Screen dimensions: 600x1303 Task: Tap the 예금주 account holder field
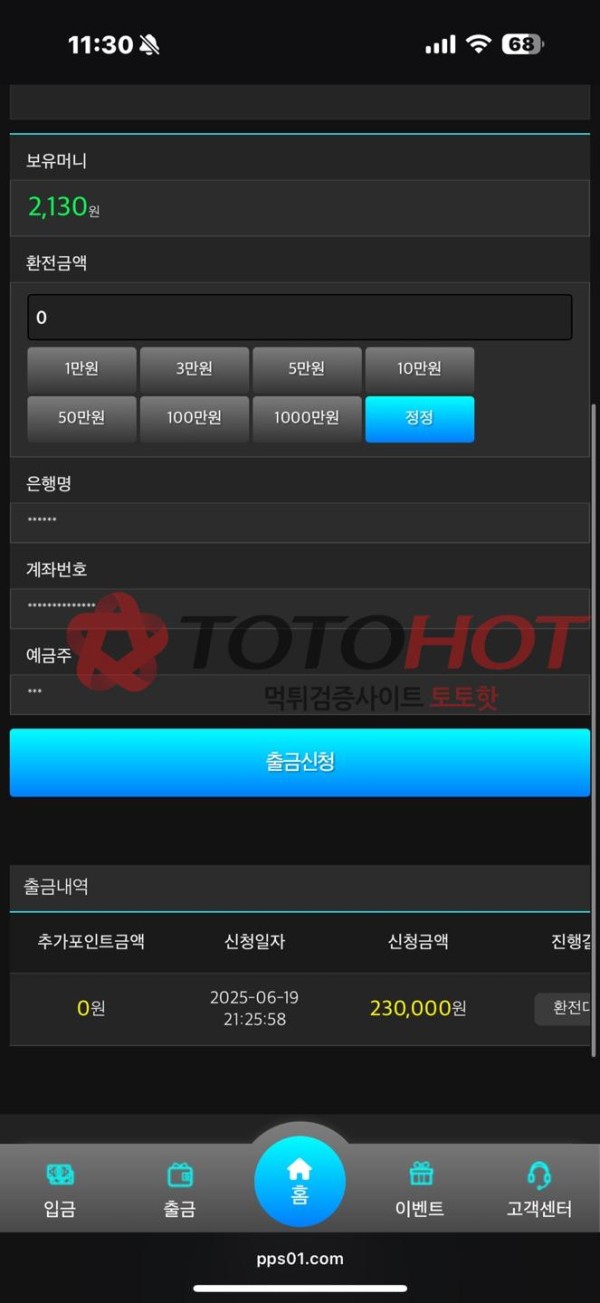coord(300,692)
